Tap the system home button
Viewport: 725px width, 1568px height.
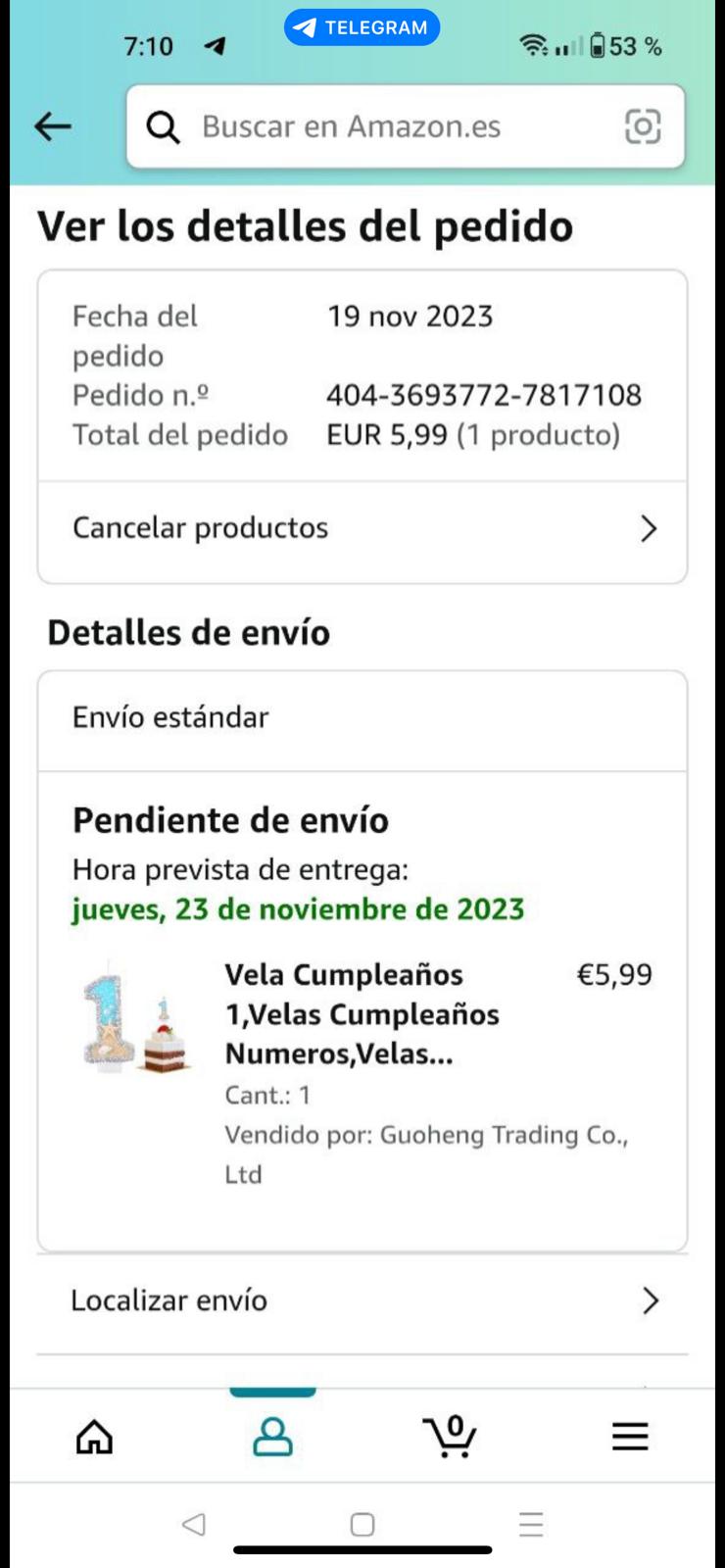click(x=362, y=1524)
